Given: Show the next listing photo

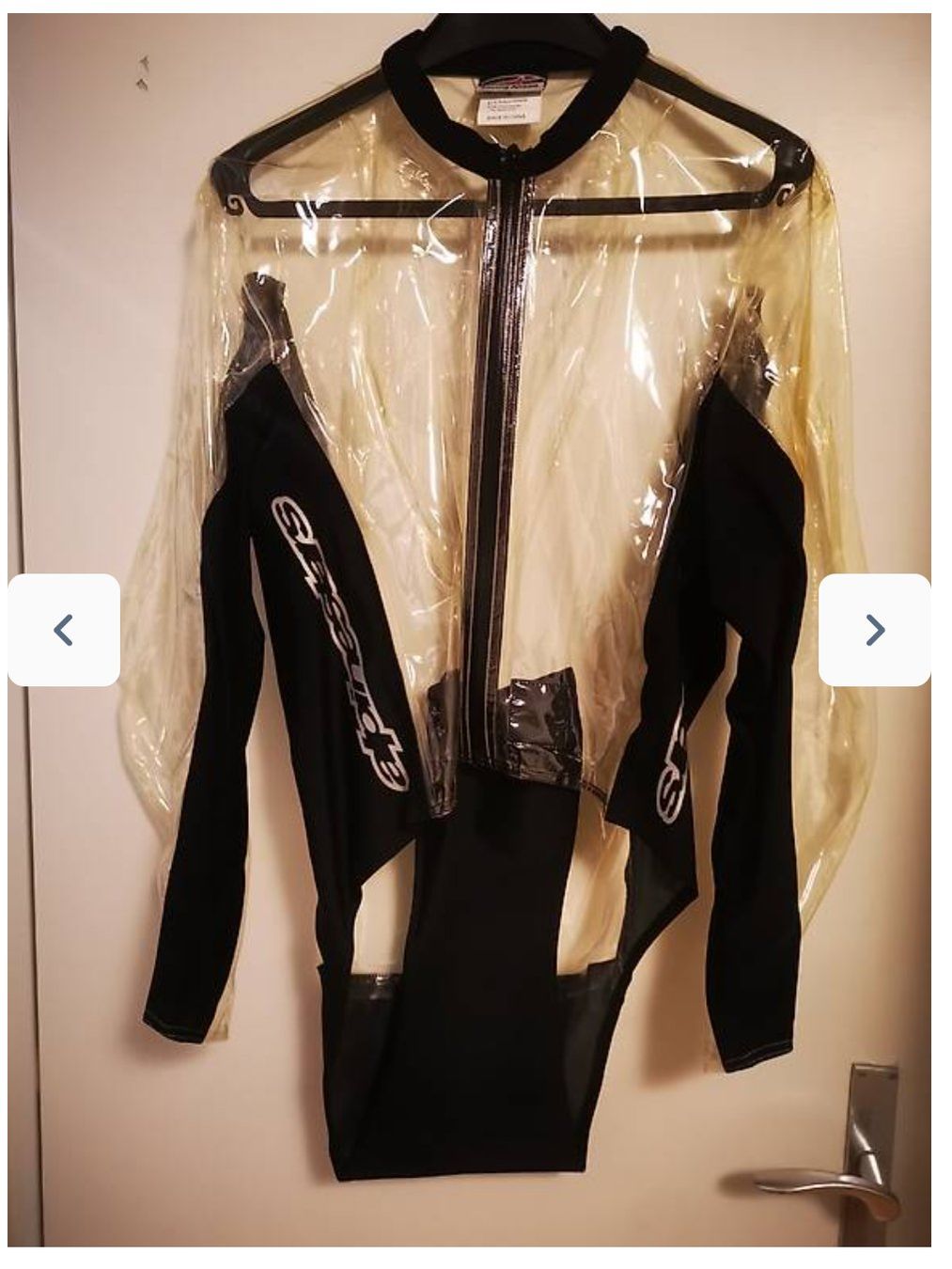Looking at the screenshot, I should [874, 630].
